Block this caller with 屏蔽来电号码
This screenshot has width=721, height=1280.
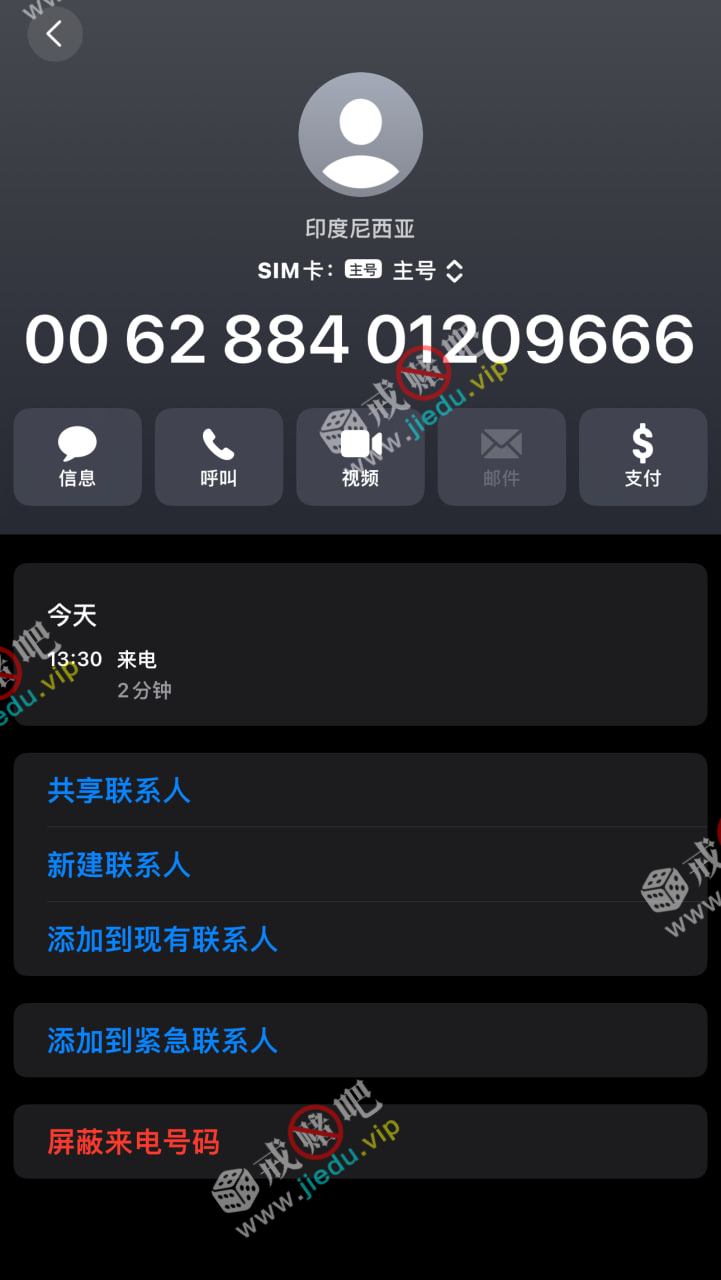click(x=133, y=1142)
